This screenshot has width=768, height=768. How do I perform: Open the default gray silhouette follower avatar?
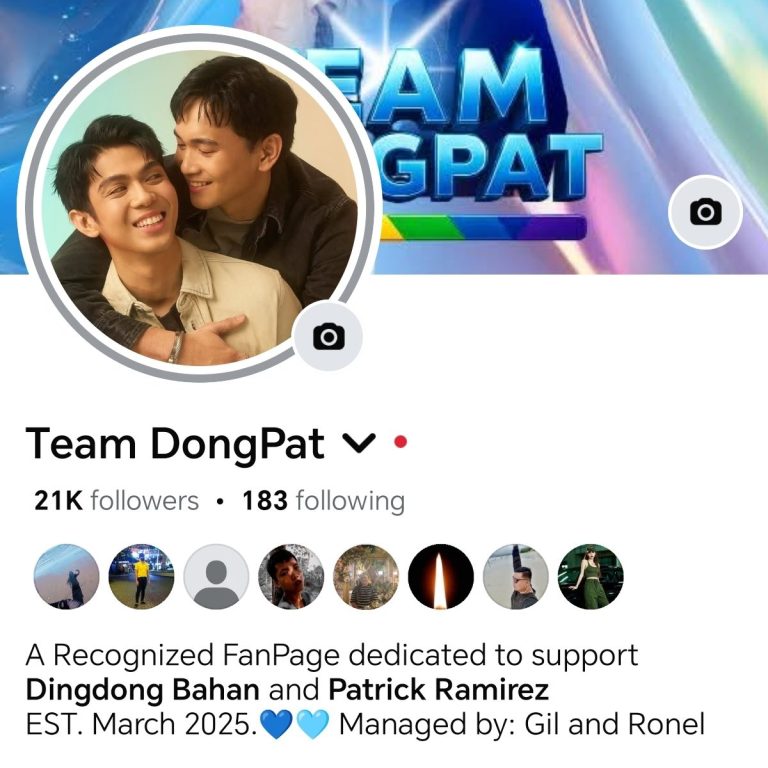(x=216, y=577)
